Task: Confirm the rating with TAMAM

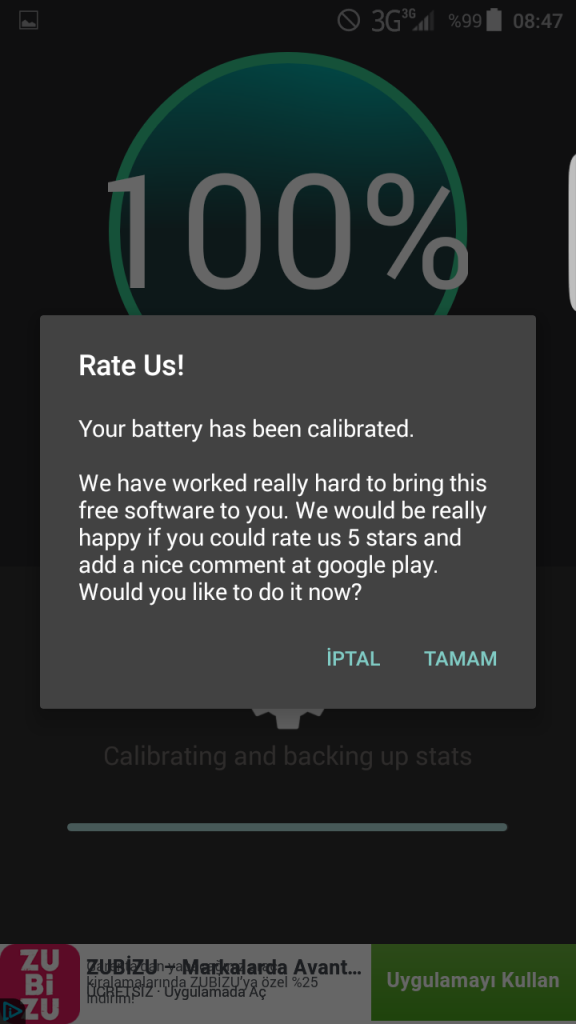Action: click(x=460, y=658)
